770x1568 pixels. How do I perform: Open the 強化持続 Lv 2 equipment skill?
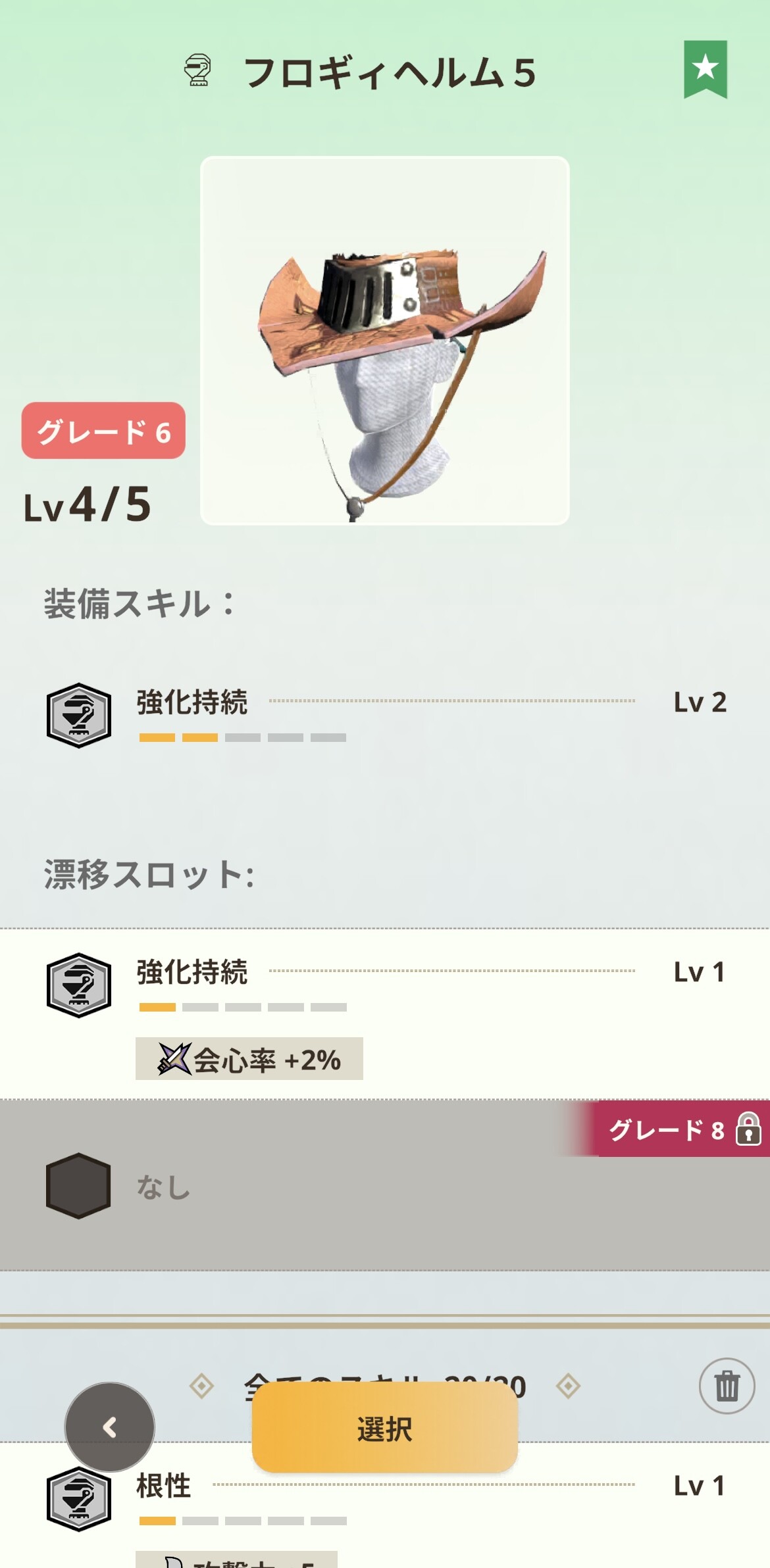[x=384, y=715]
